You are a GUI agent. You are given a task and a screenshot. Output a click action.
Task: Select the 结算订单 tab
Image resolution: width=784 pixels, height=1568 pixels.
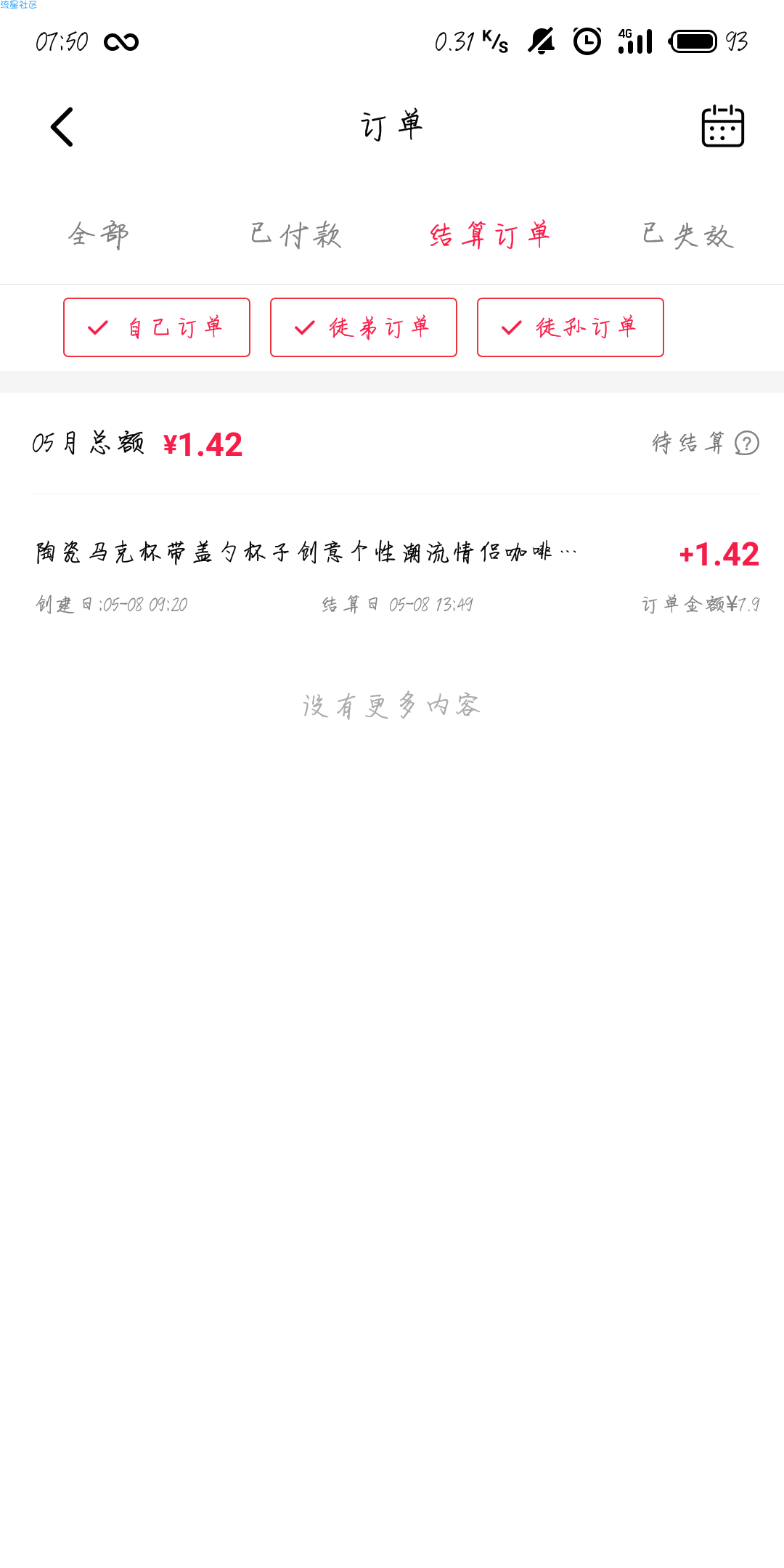pos(490,235)
